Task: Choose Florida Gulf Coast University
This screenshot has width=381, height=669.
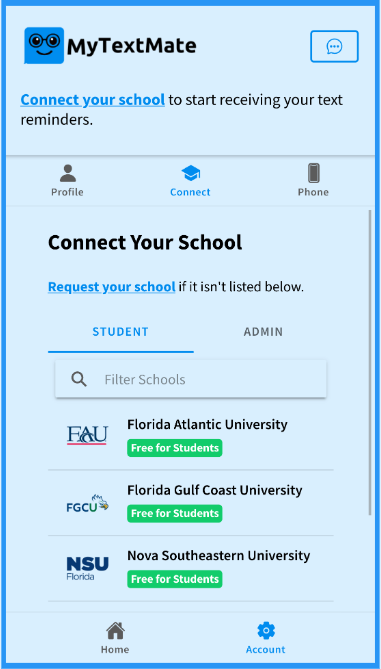Action: [191, 503]
